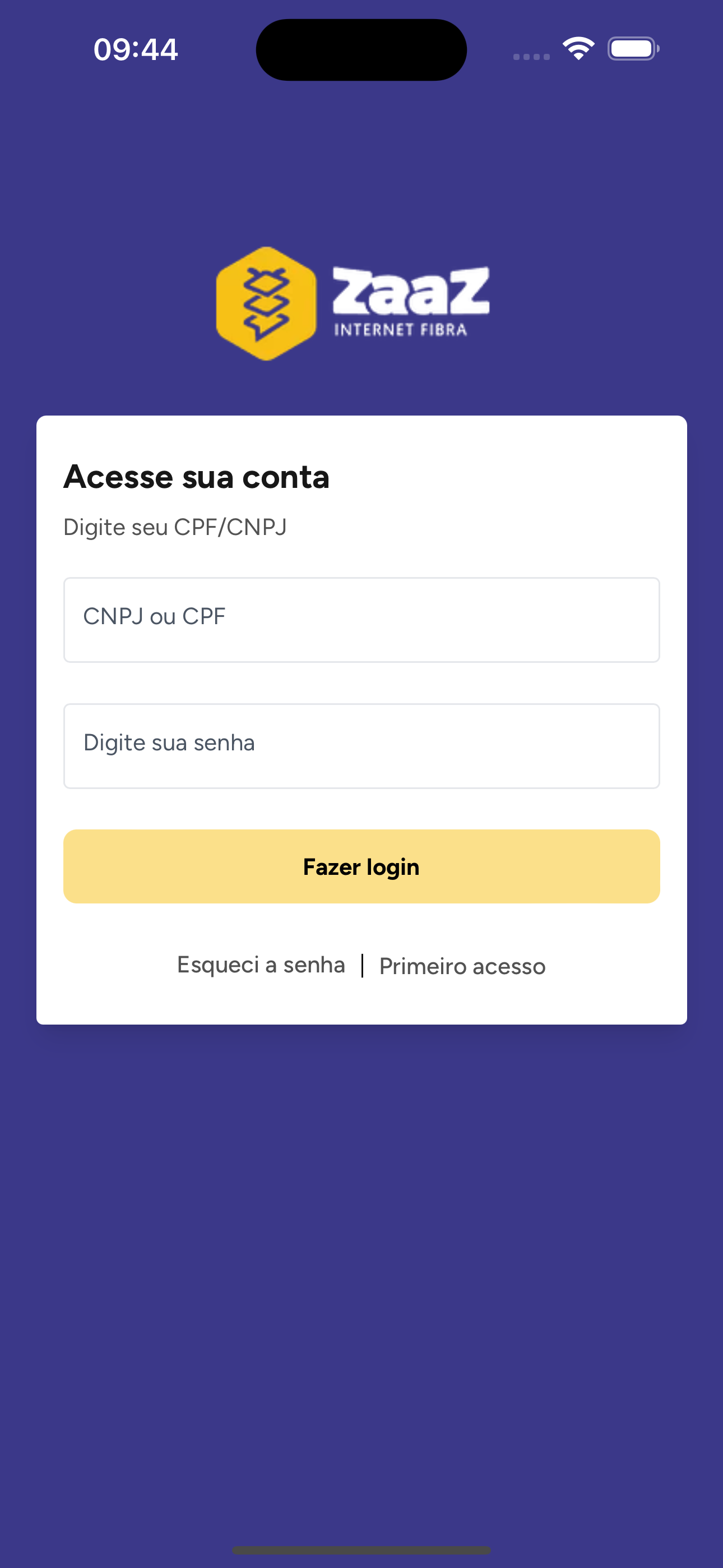The height and width of the screenshot is (1568, 723).
Task: Tap the divider between the two footer links
Action: pos(363,965)
